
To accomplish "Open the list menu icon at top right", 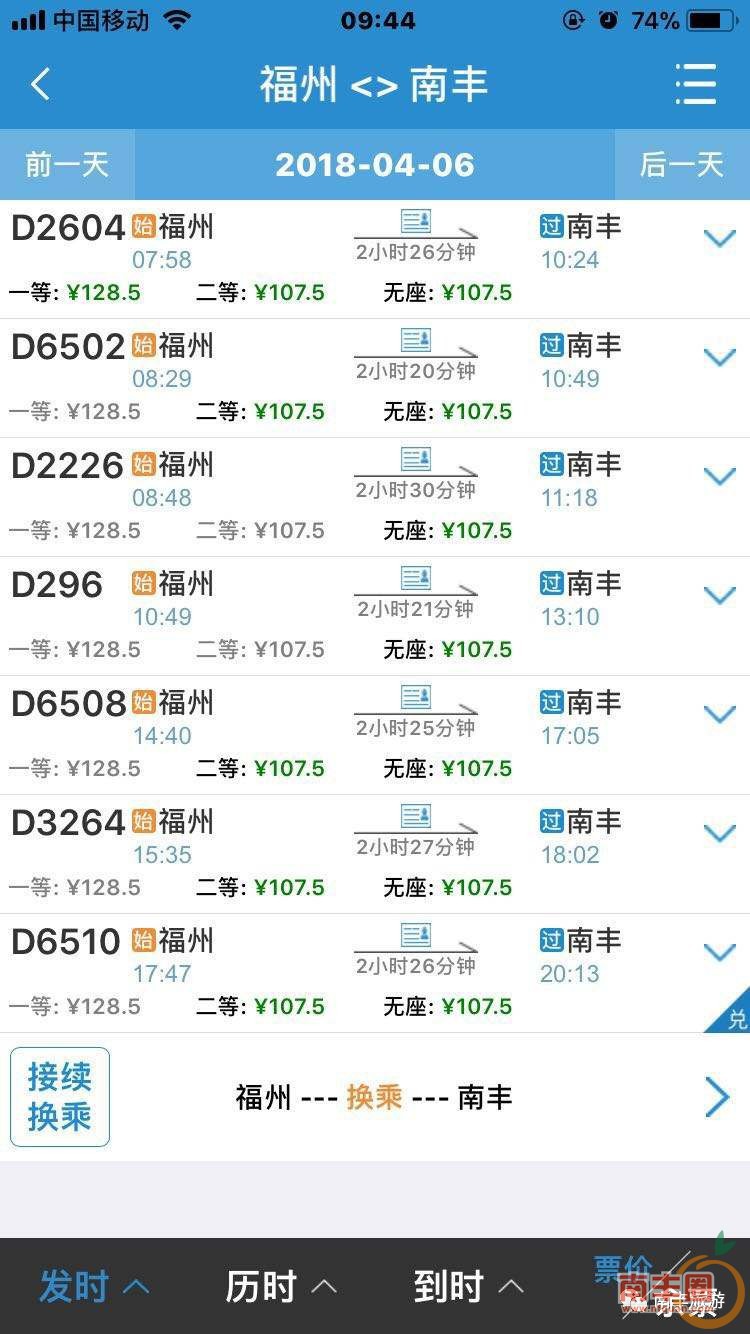I will (x=695, y=84).
